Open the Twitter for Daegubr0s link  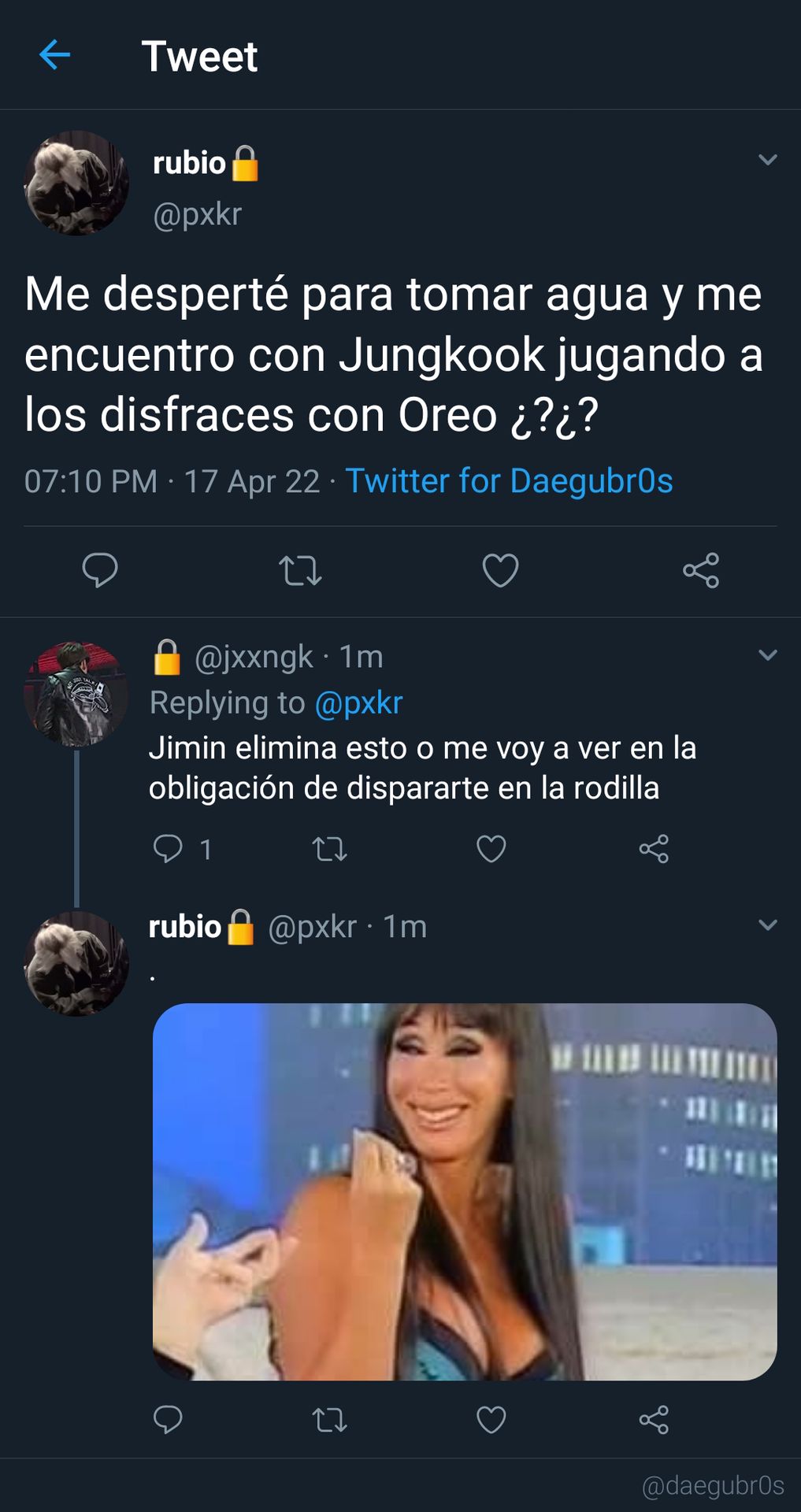coord(509,480)
